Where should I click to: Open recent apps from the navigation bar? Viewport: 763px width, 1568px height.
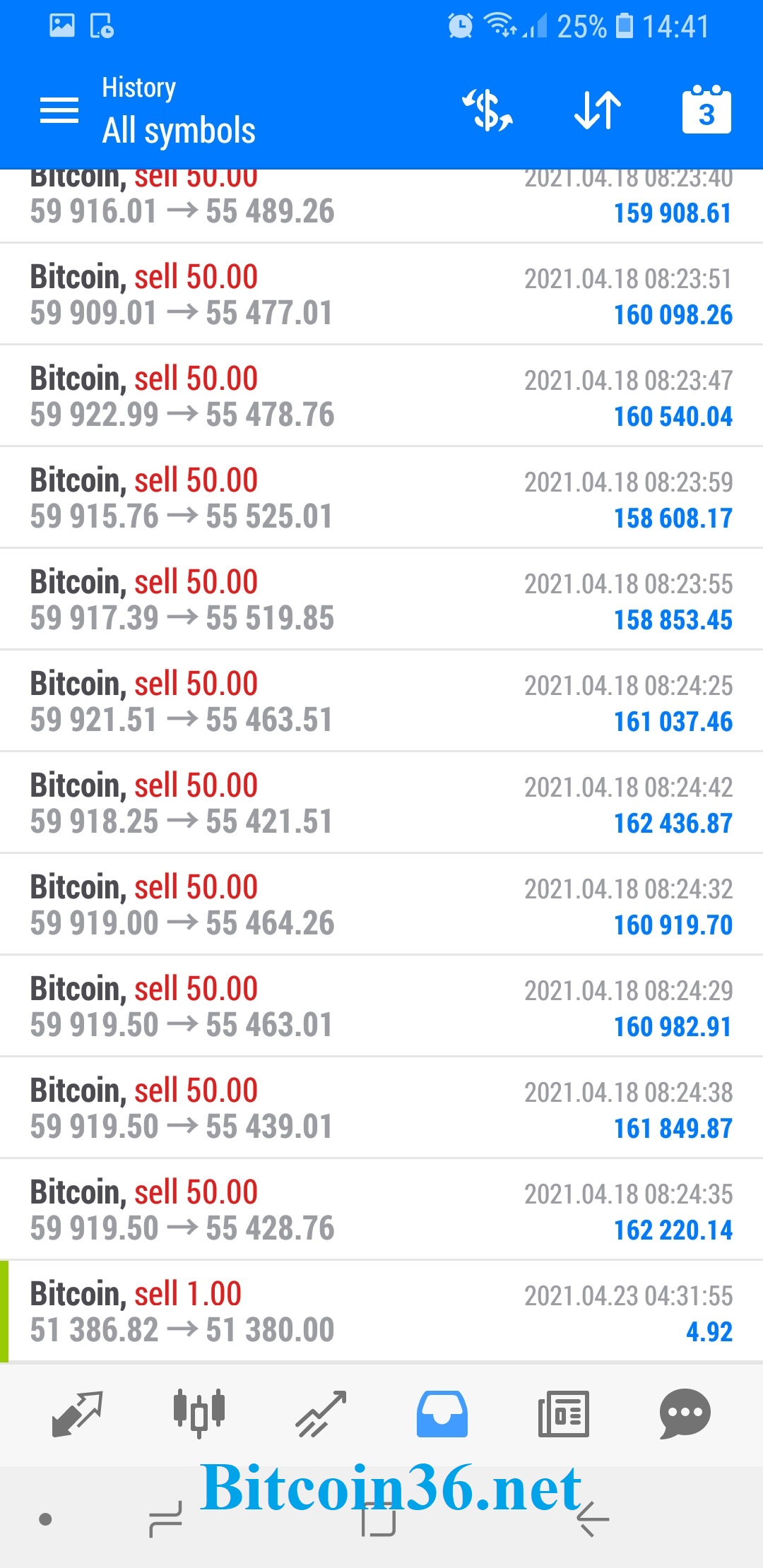click(x=166, y=1519)
